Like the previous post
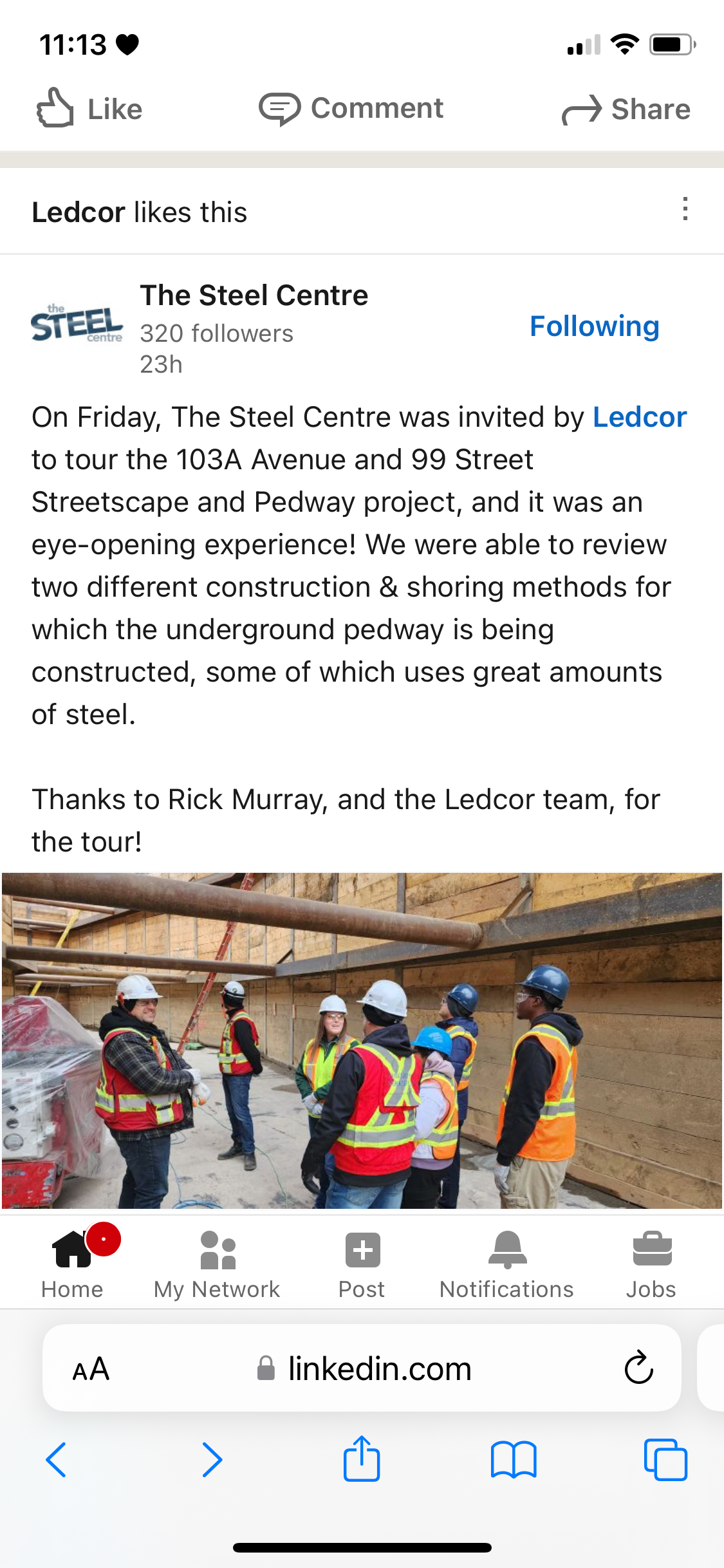This screenshot has height=1568, width=724. tap(89, 108)
